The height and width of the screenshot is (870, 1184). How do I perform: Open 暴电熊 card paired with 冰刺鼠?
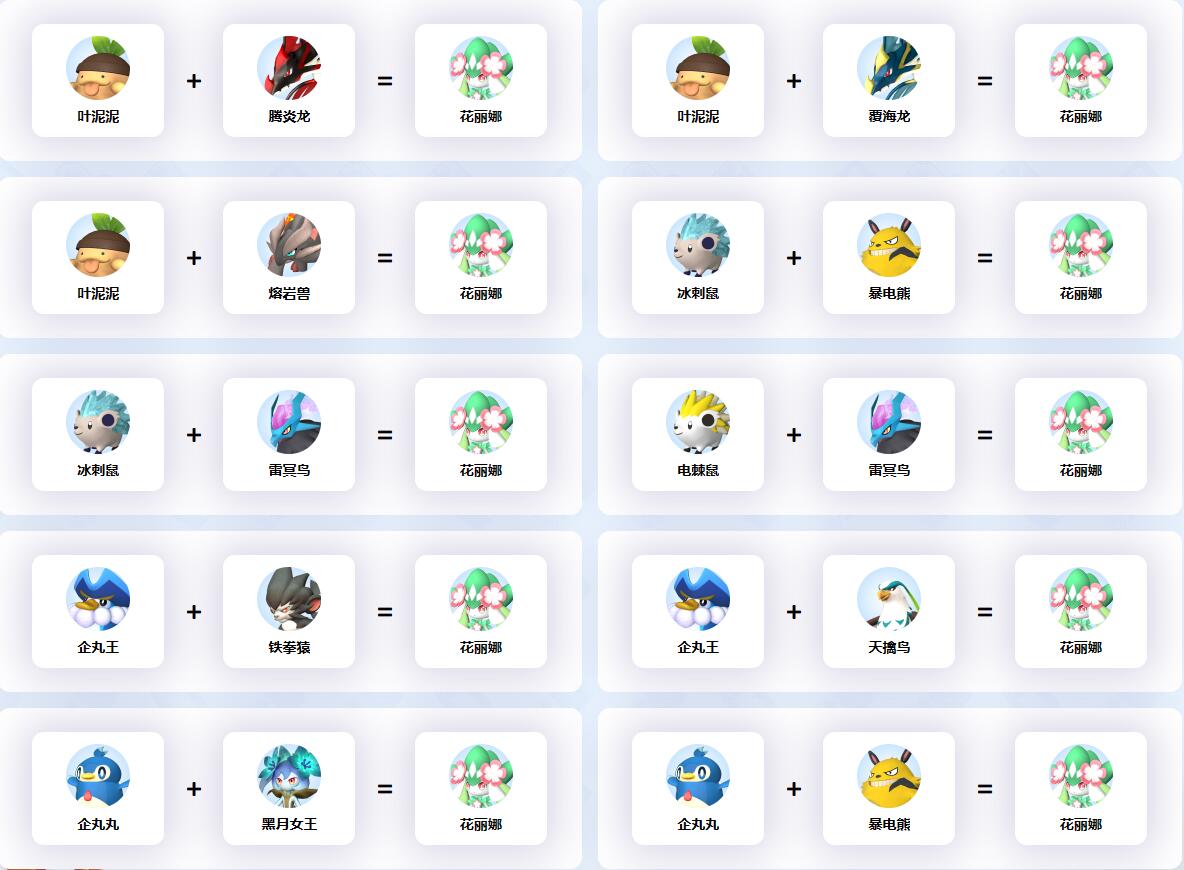(x=889, y=257)
